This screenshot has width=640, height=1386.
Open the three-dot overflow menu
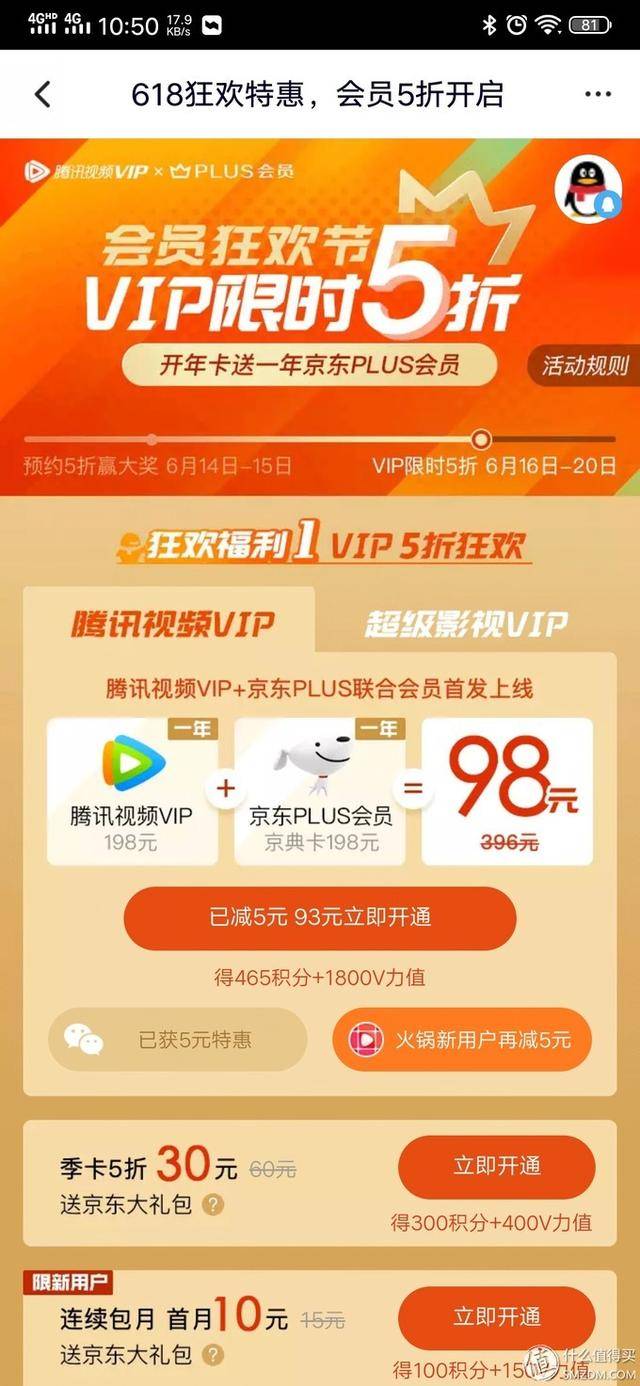[x=597, y=95]
